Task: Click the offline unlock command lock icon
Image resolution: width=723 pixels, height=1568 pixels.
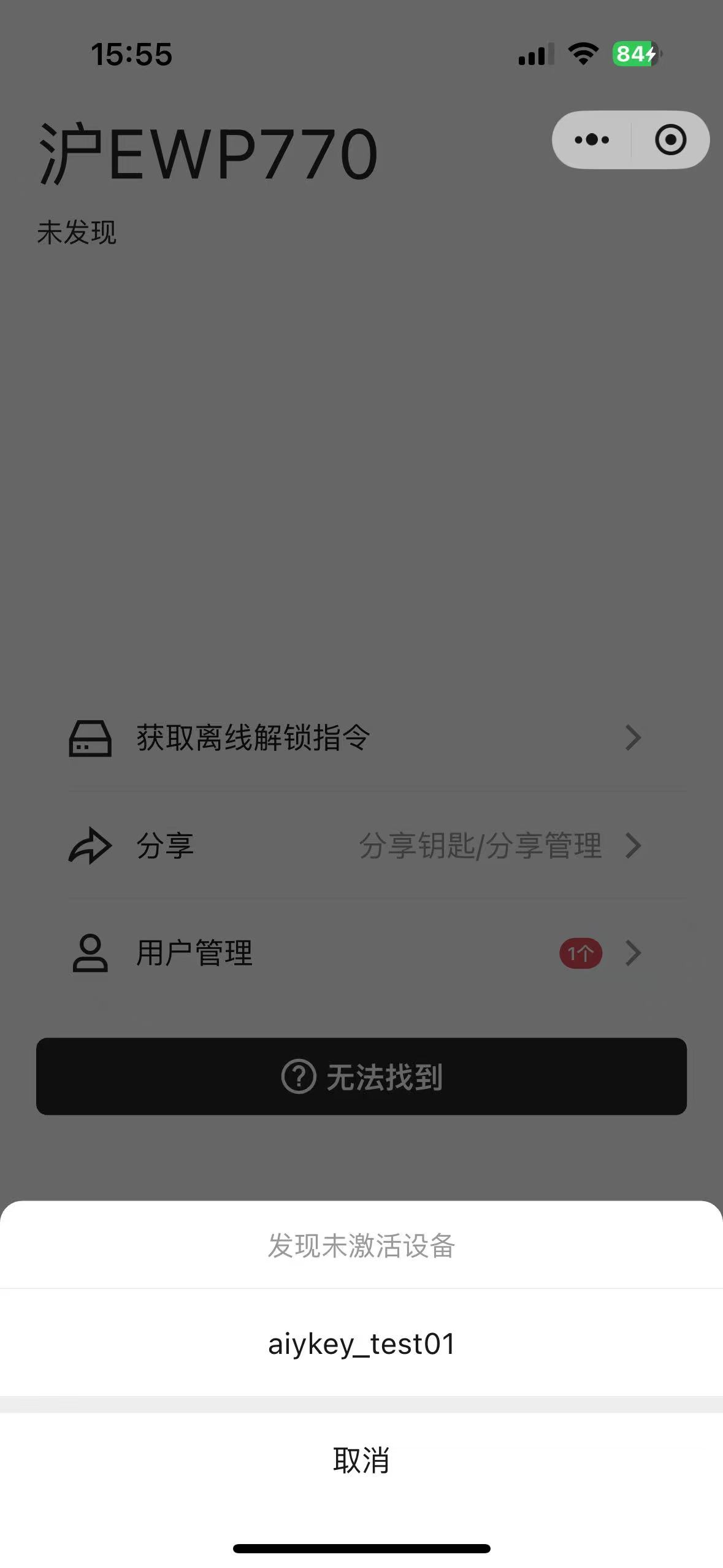Action: point(90,738)
